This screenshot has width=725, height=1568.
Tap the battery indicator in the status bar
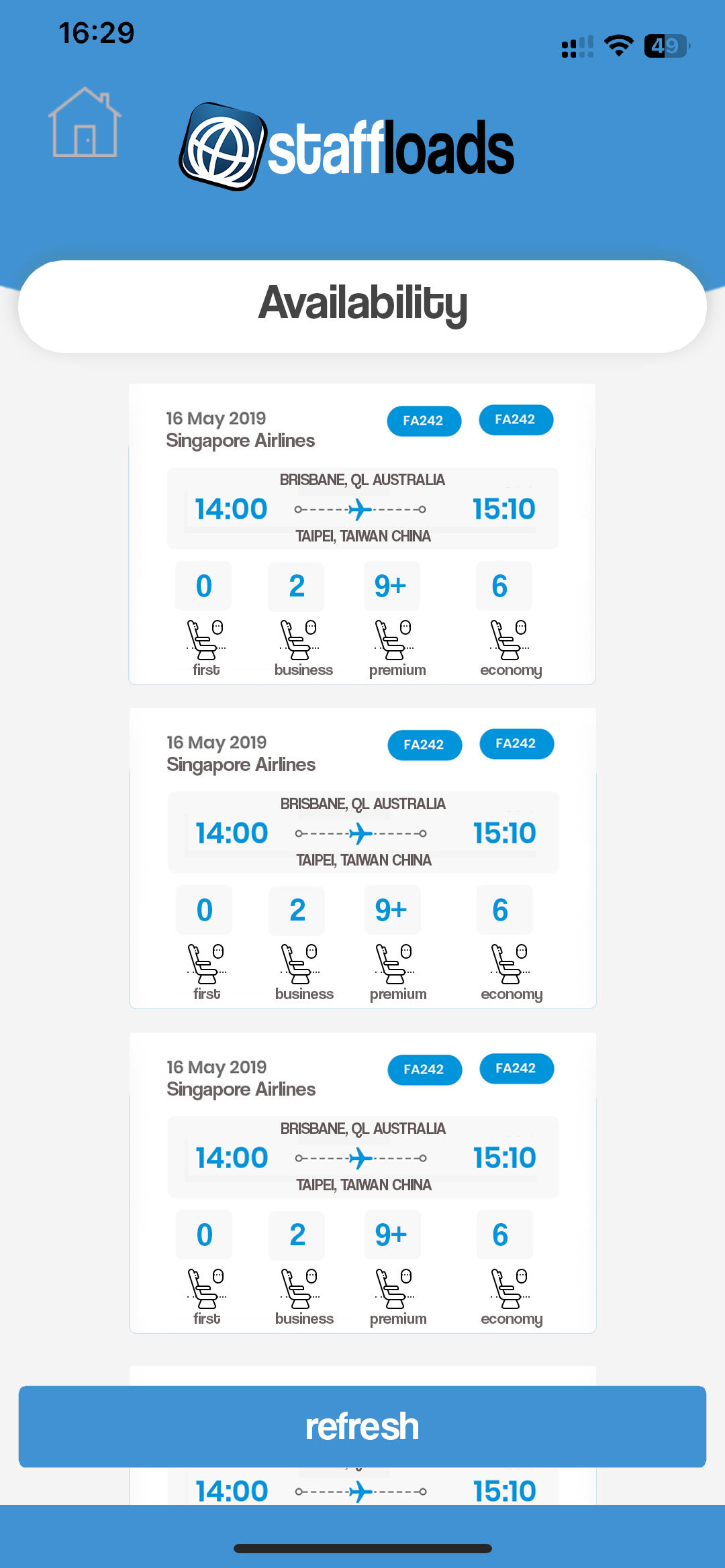(666, 46)
